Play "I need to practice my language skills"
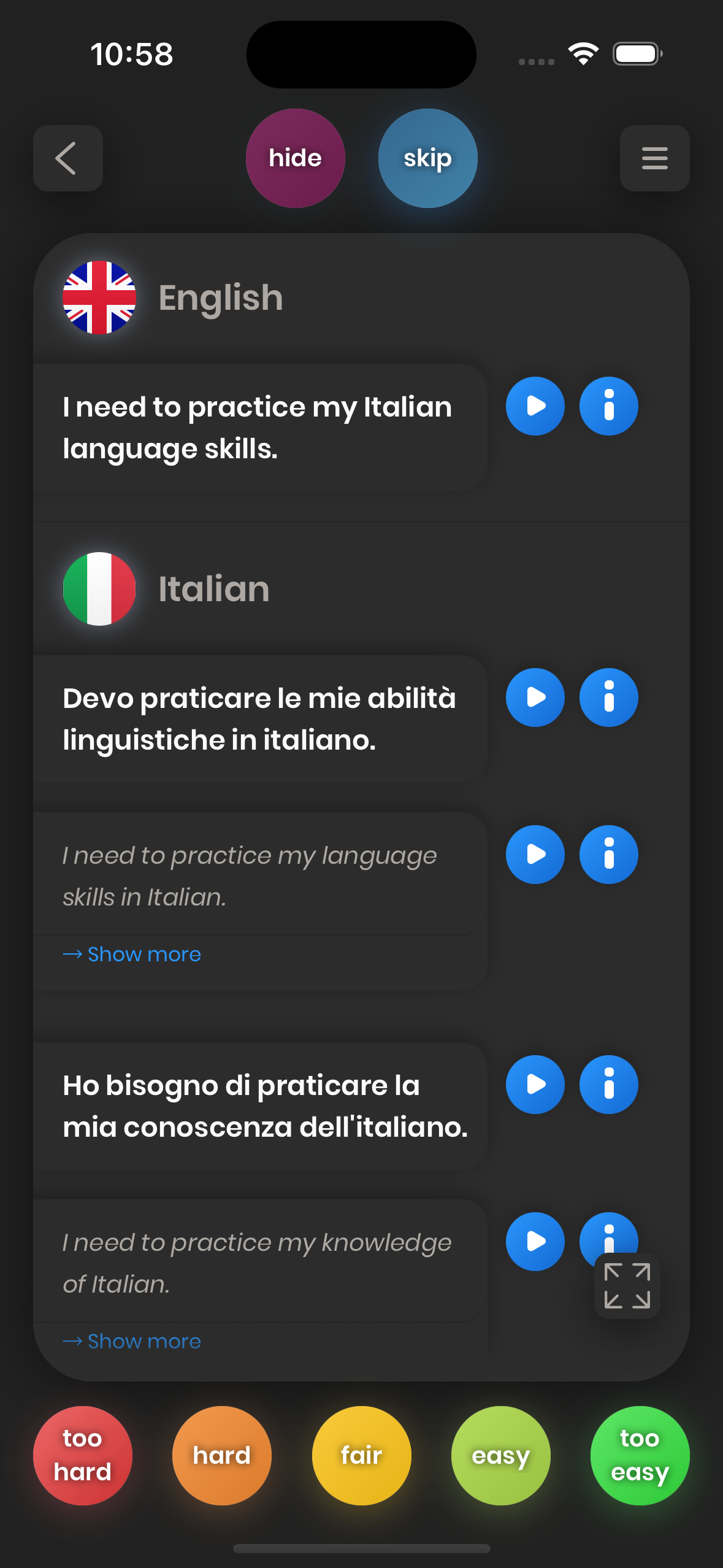The height and width of the screenshot is (1568, 723). click(x=535, y=855)
